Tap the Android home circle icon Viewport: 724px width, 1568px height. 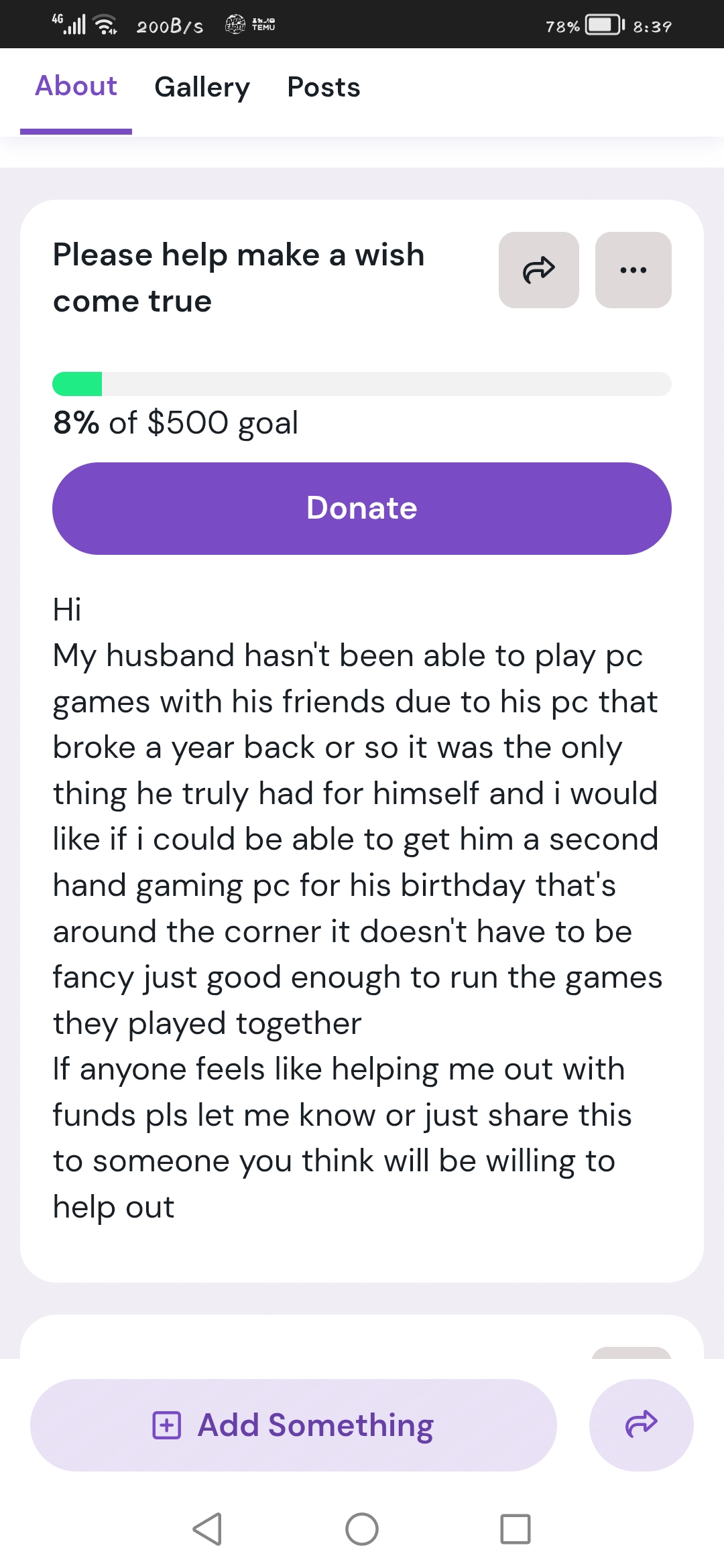[362, 1530]
